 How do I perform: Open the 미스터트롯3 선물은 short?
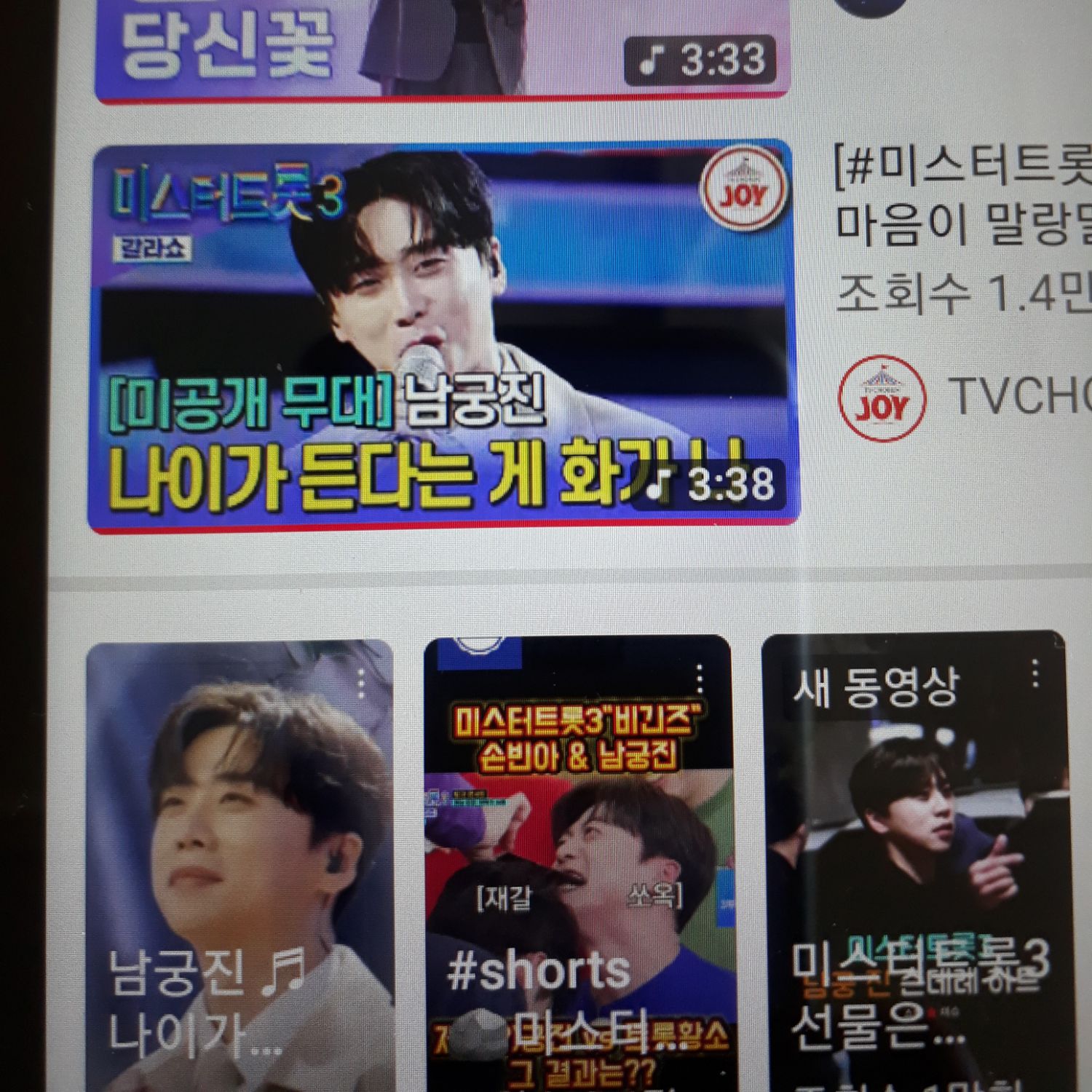tap(914, 866)
